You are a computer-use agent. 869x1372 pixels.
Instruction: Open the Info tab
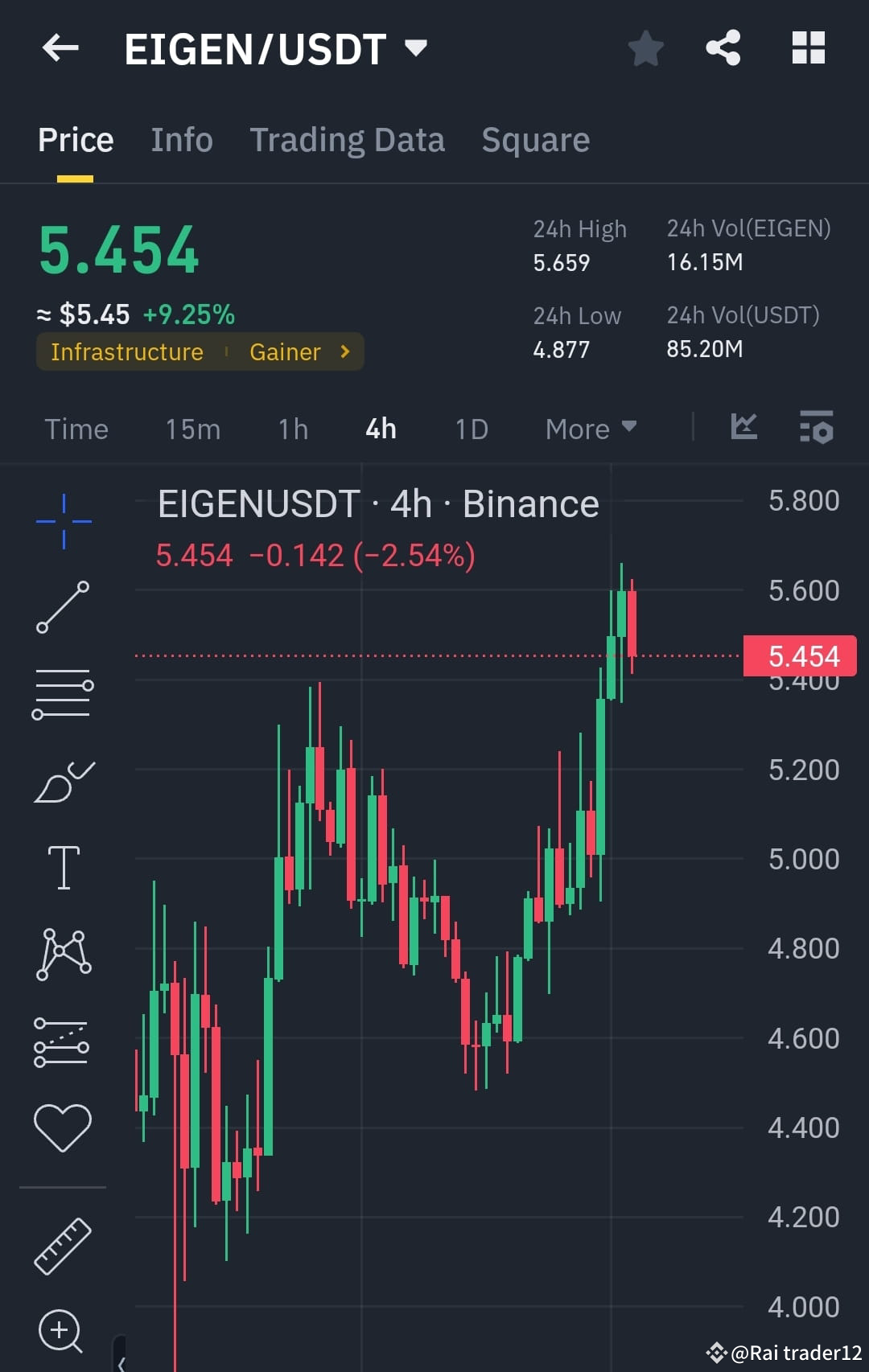(181, 139)
